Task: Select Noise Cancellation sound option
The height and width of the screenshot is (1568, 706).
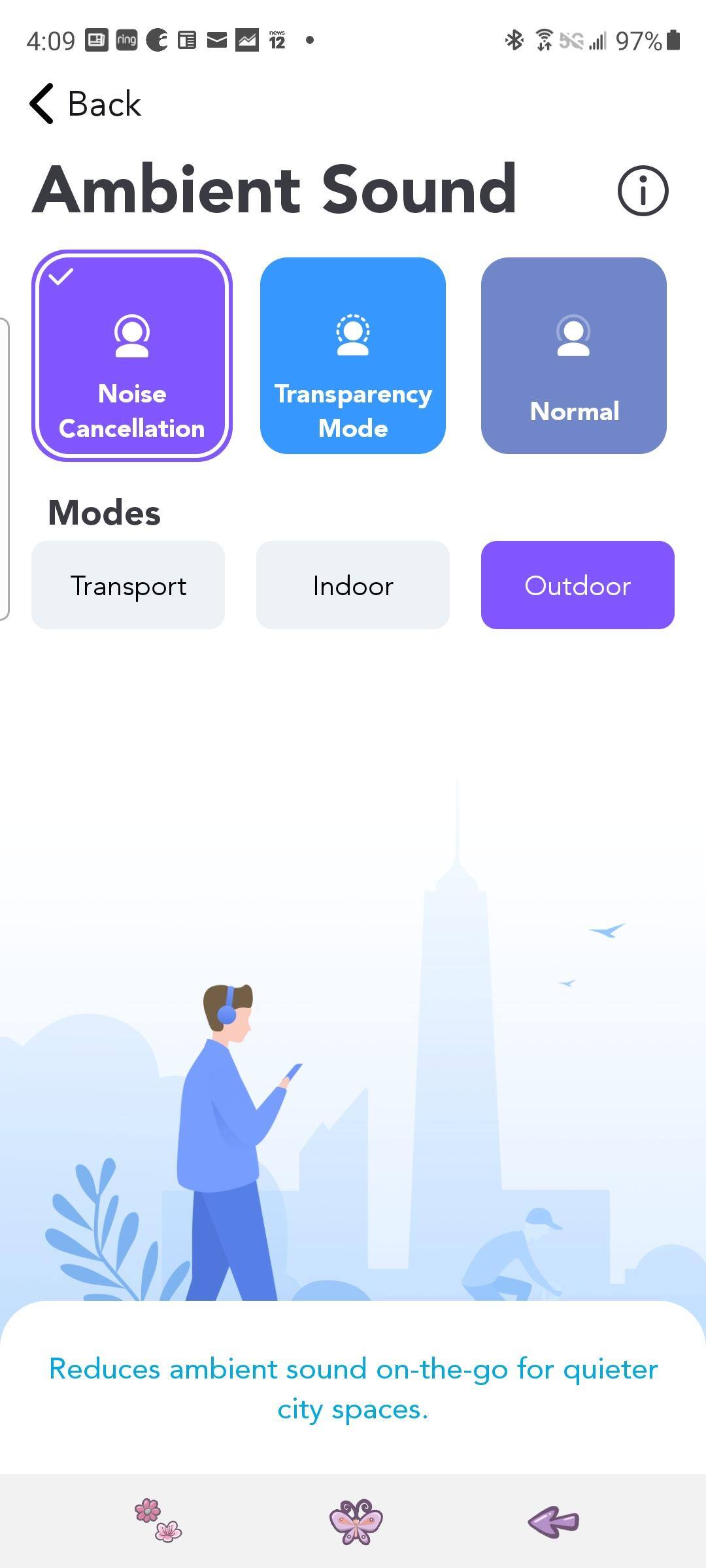Action: coord(132,356)
